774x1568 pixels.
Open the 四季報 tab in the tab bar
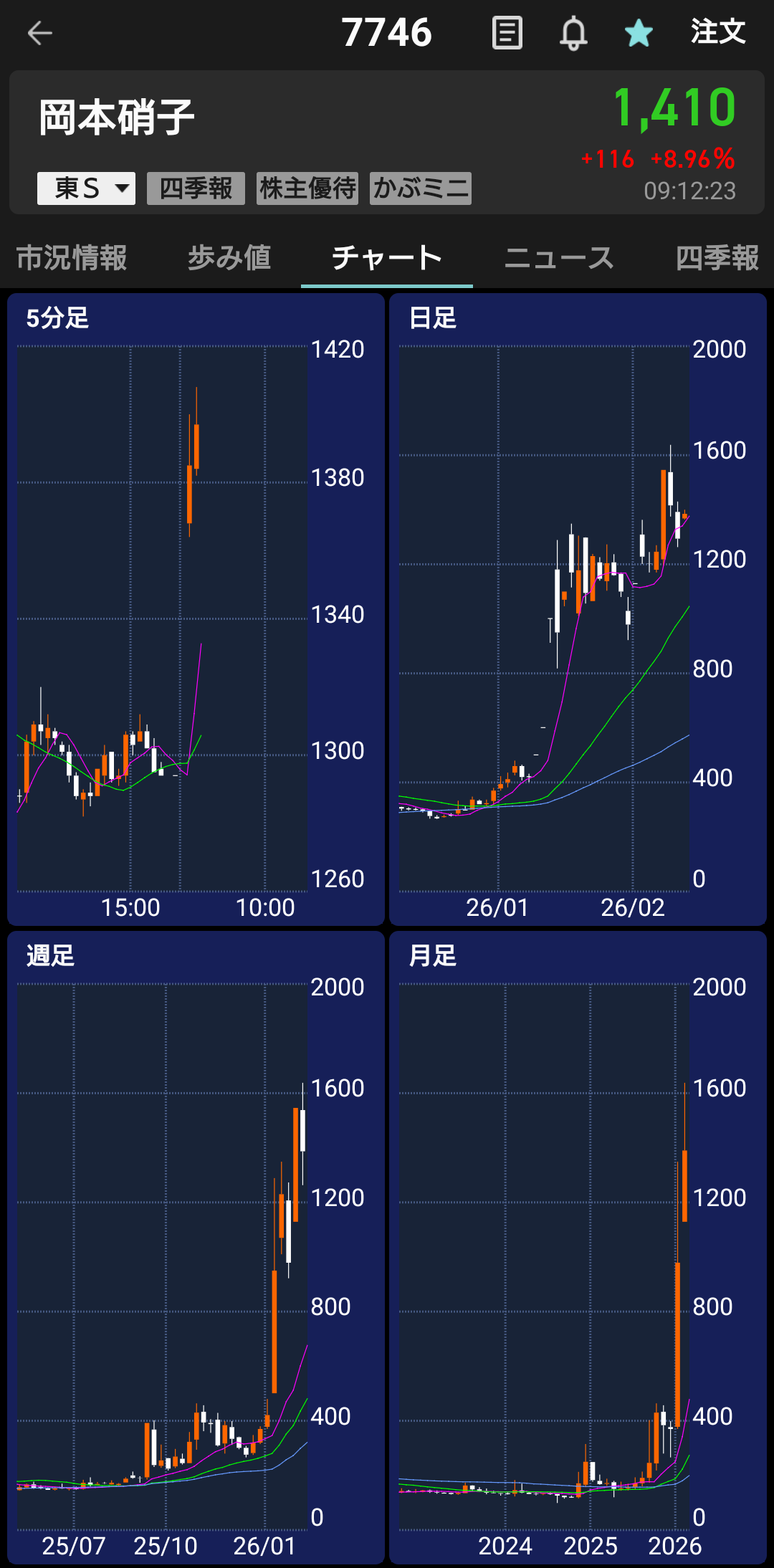coord(717,258)
